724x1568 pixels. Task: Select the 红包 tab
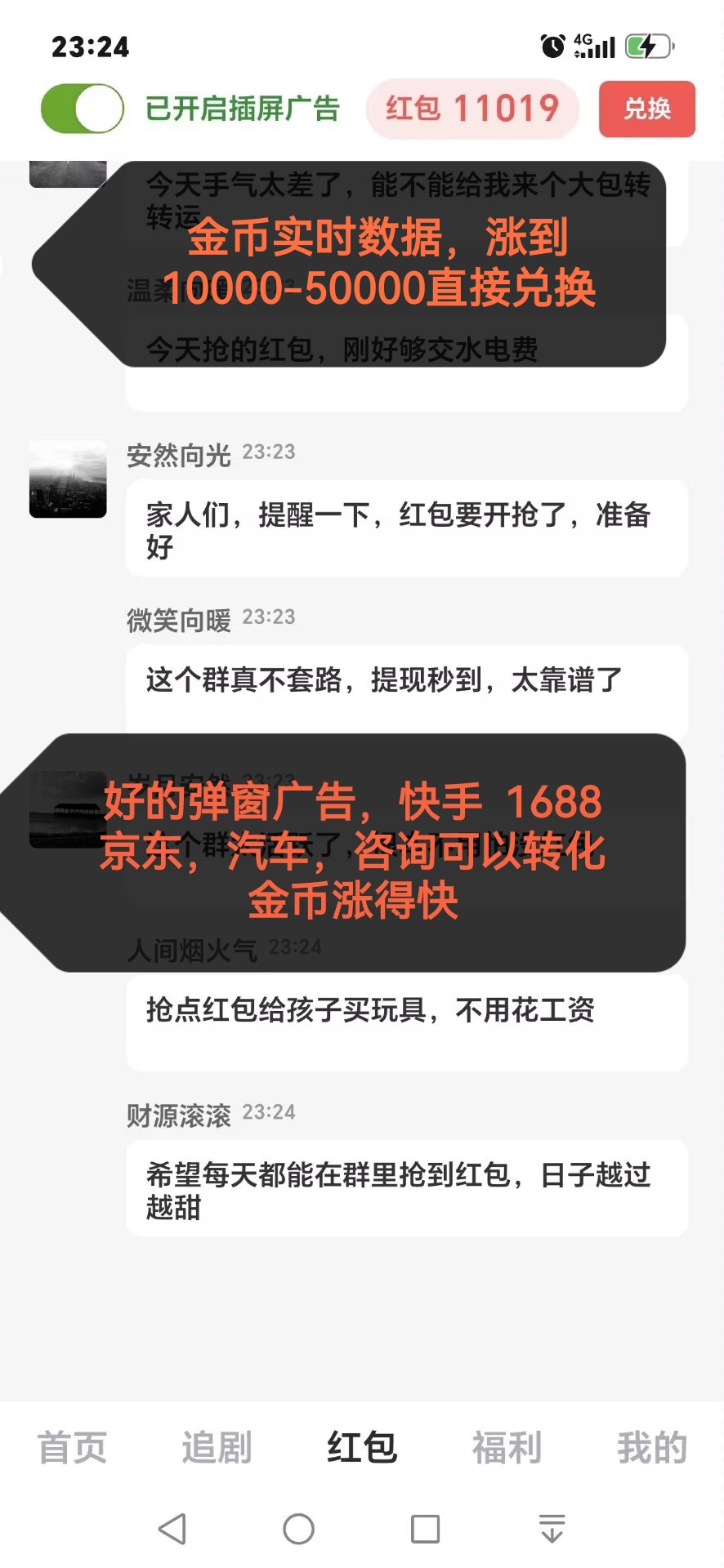[x=362, y=1448]
